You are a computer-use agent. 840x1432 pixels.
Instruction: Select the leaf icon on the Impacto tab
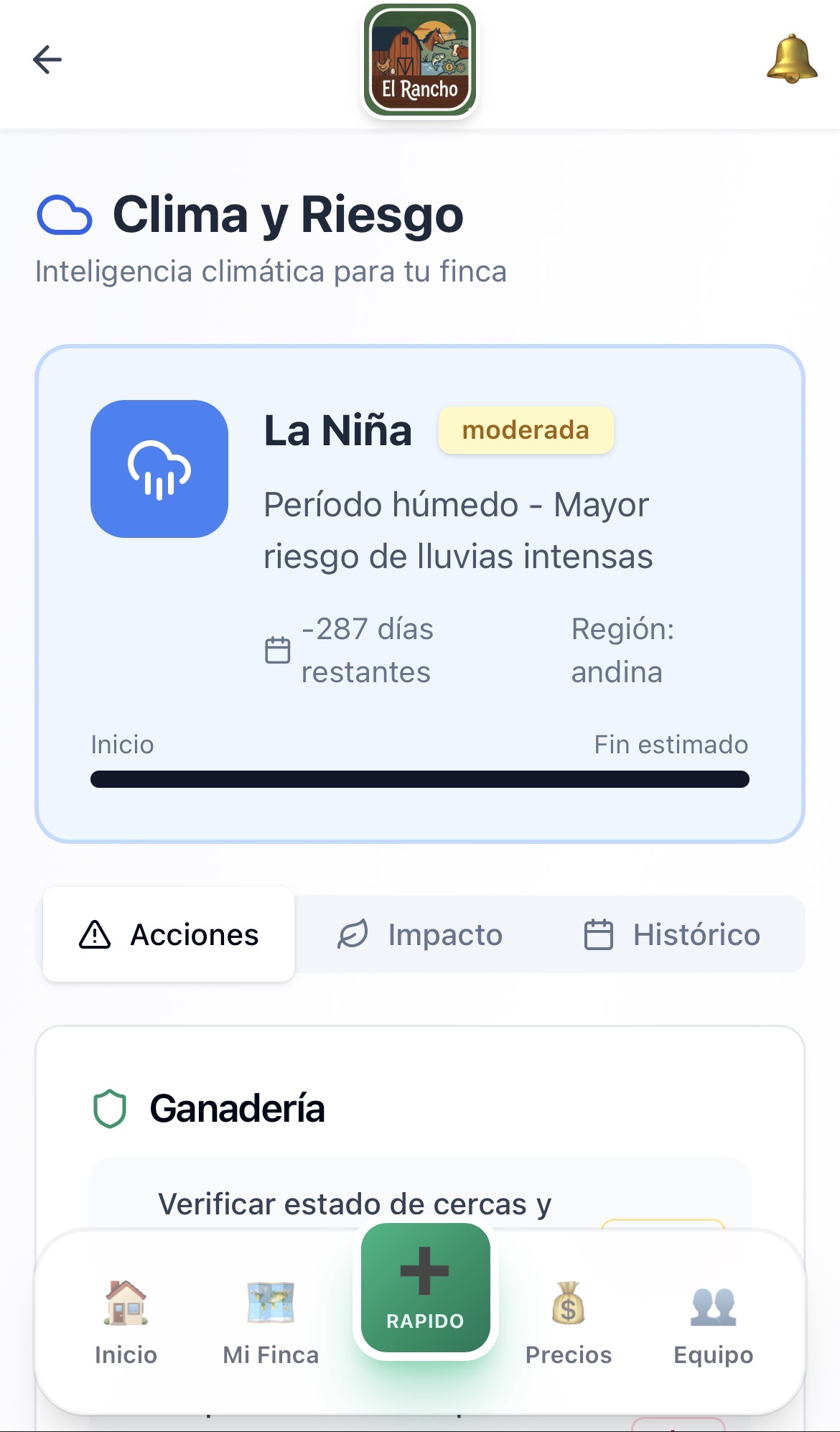[353, 934]
